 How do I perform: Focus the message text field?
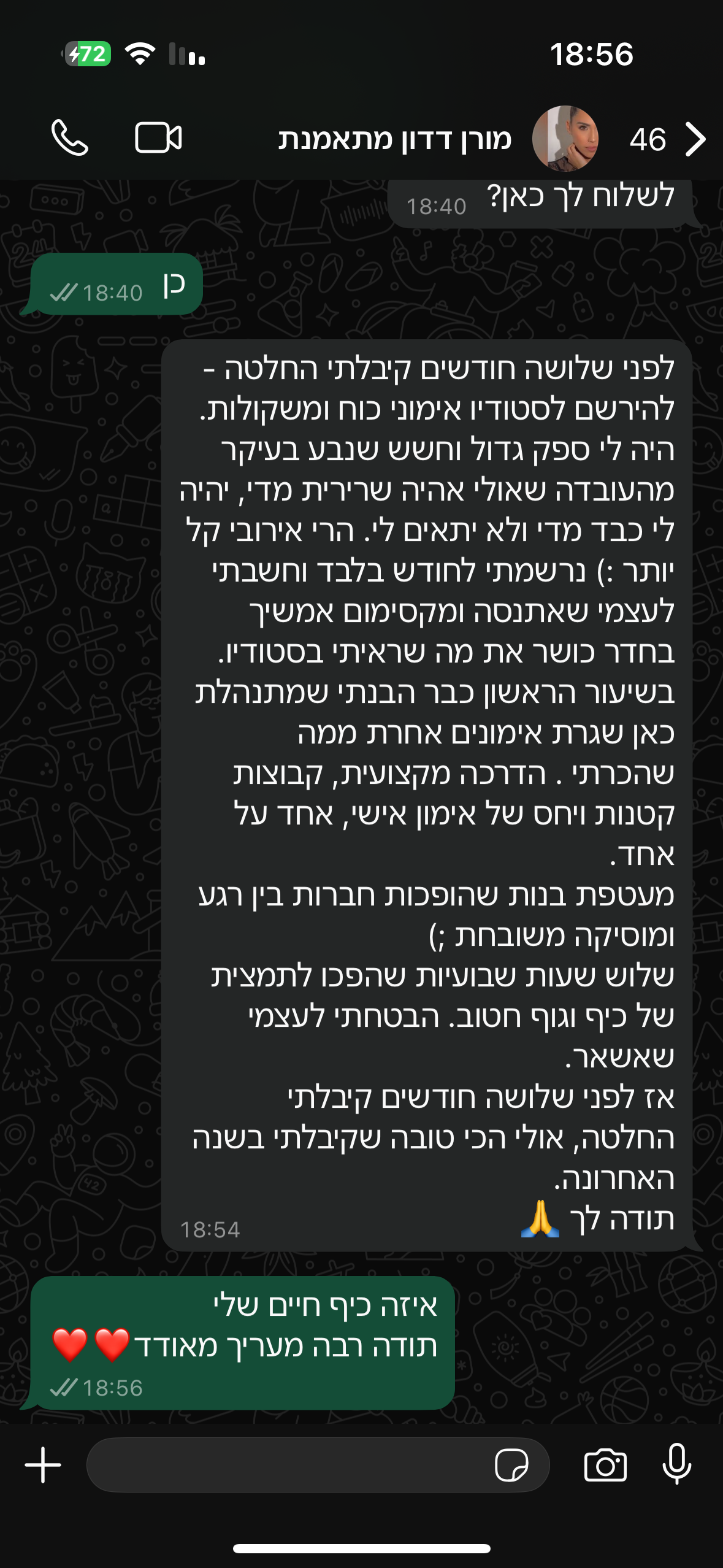288,1465
